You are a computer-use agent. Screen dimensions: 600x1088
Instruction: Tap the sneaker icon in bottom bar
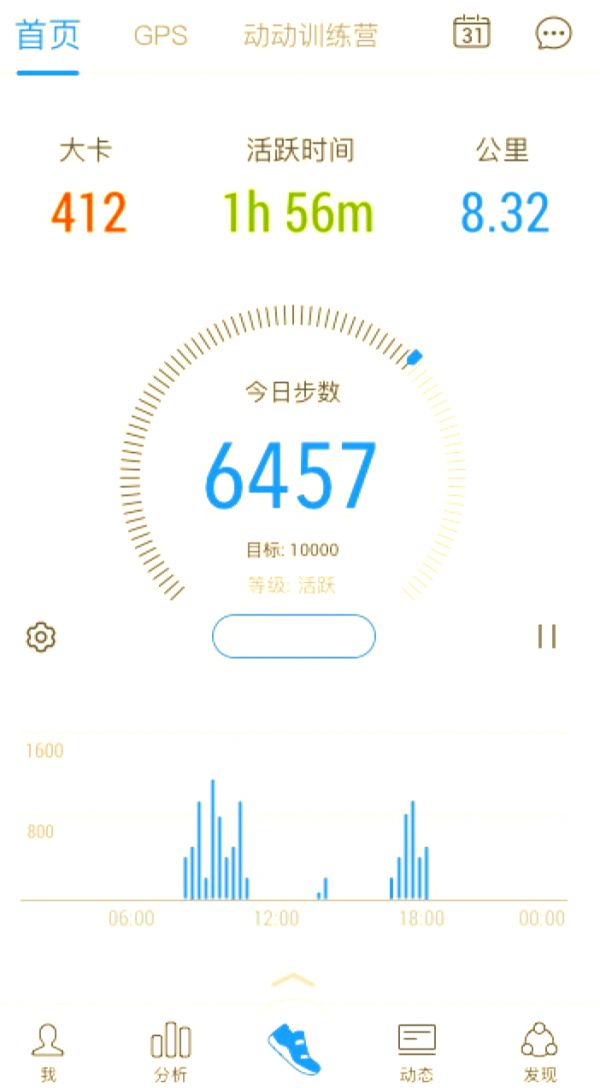coord(294,1048)
